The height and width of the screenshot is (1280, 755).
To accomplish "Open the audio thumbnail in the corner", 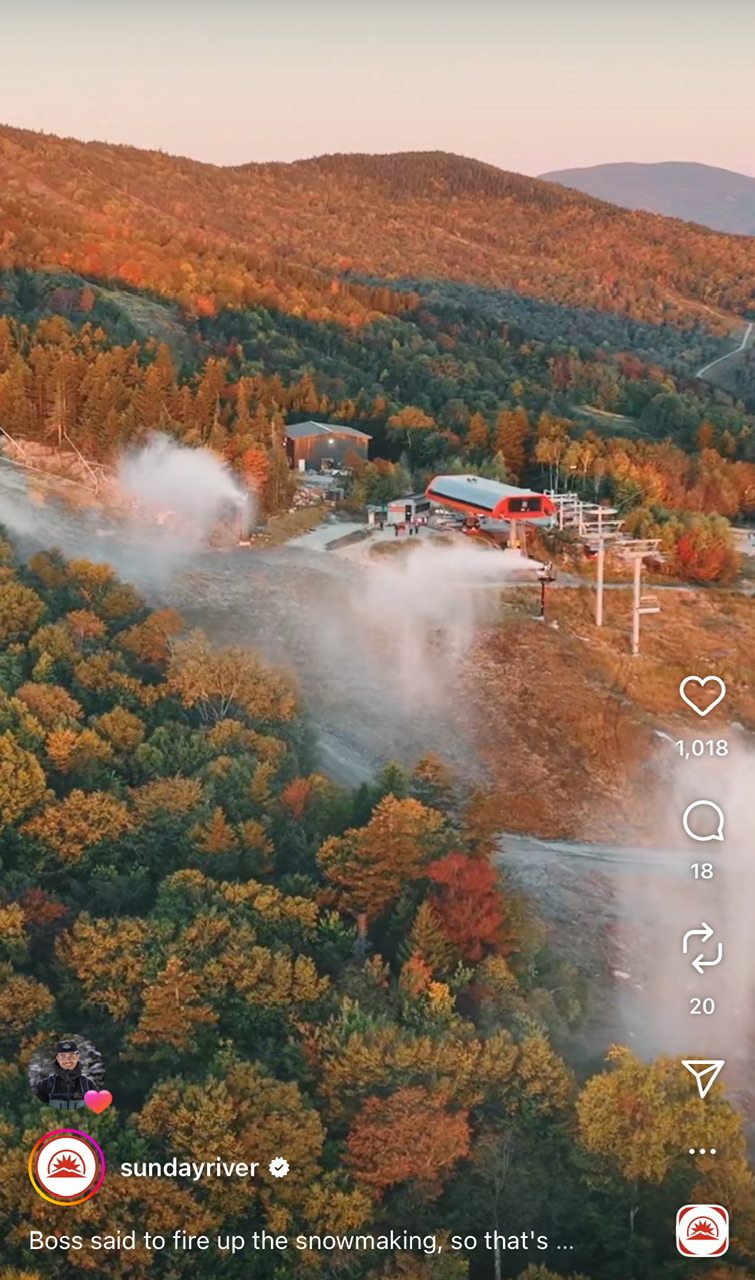I will [x=702, y=1231].
